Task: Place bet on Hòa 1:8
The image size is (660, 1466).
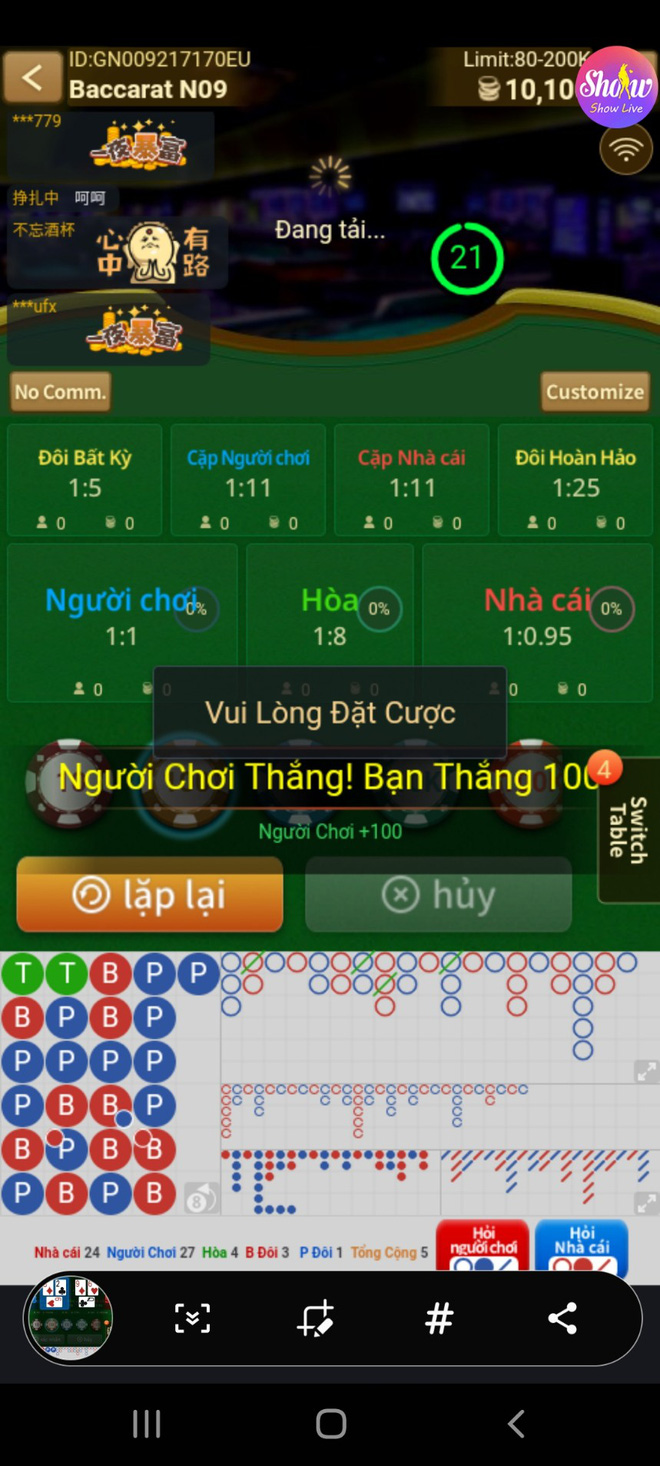Action: (x=330, y=620)
